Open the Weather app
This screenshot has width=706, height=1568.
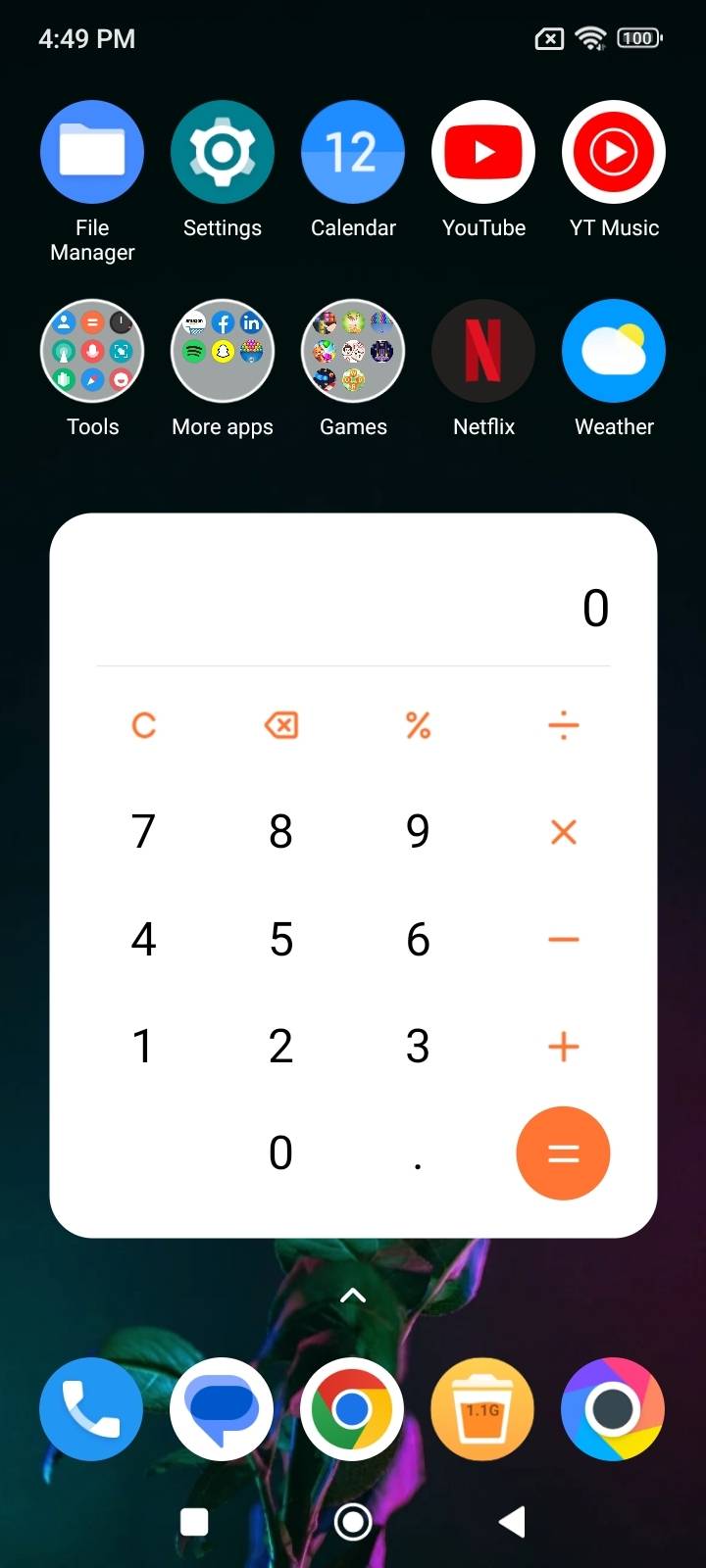tap(614, 351)
